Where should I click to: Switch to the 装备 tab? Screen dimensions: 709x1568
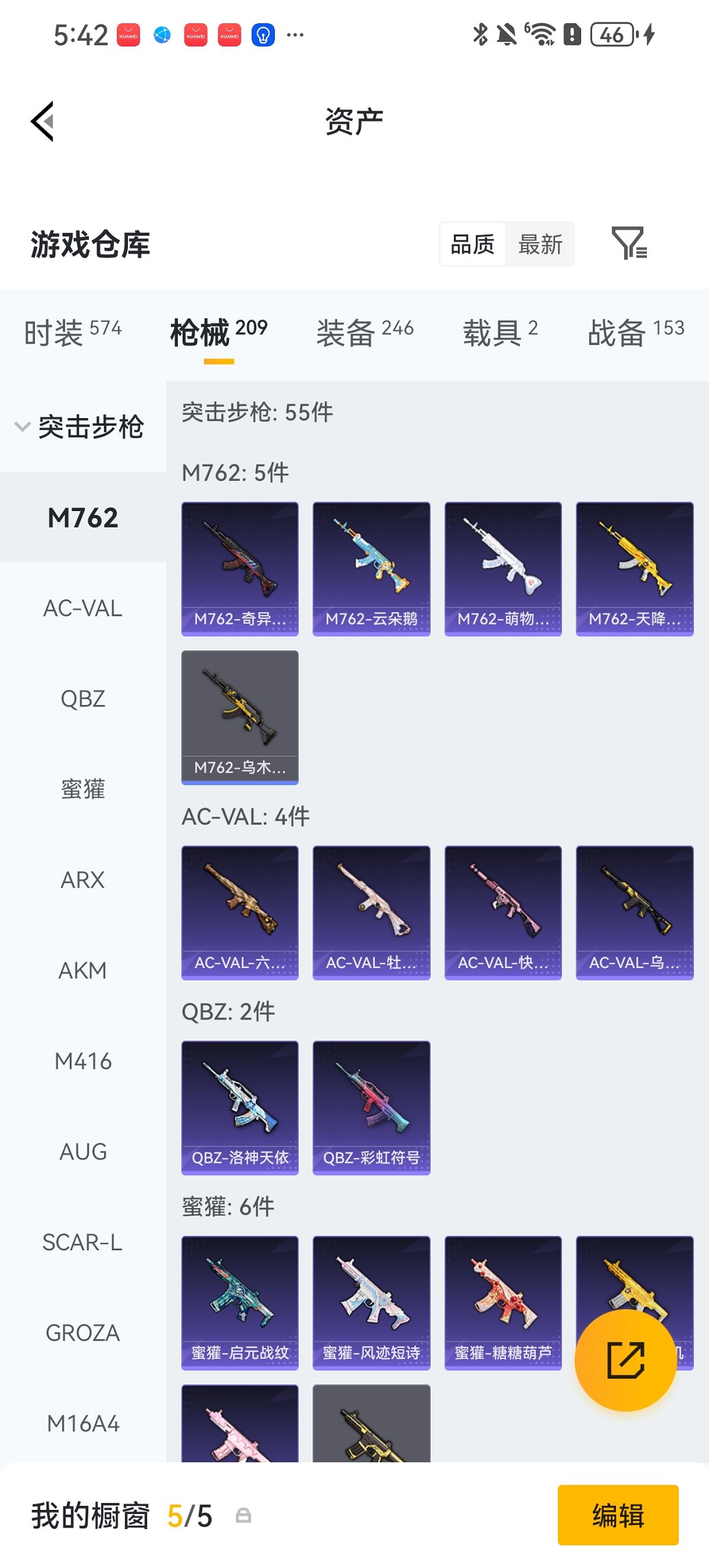tap(364, 333)
